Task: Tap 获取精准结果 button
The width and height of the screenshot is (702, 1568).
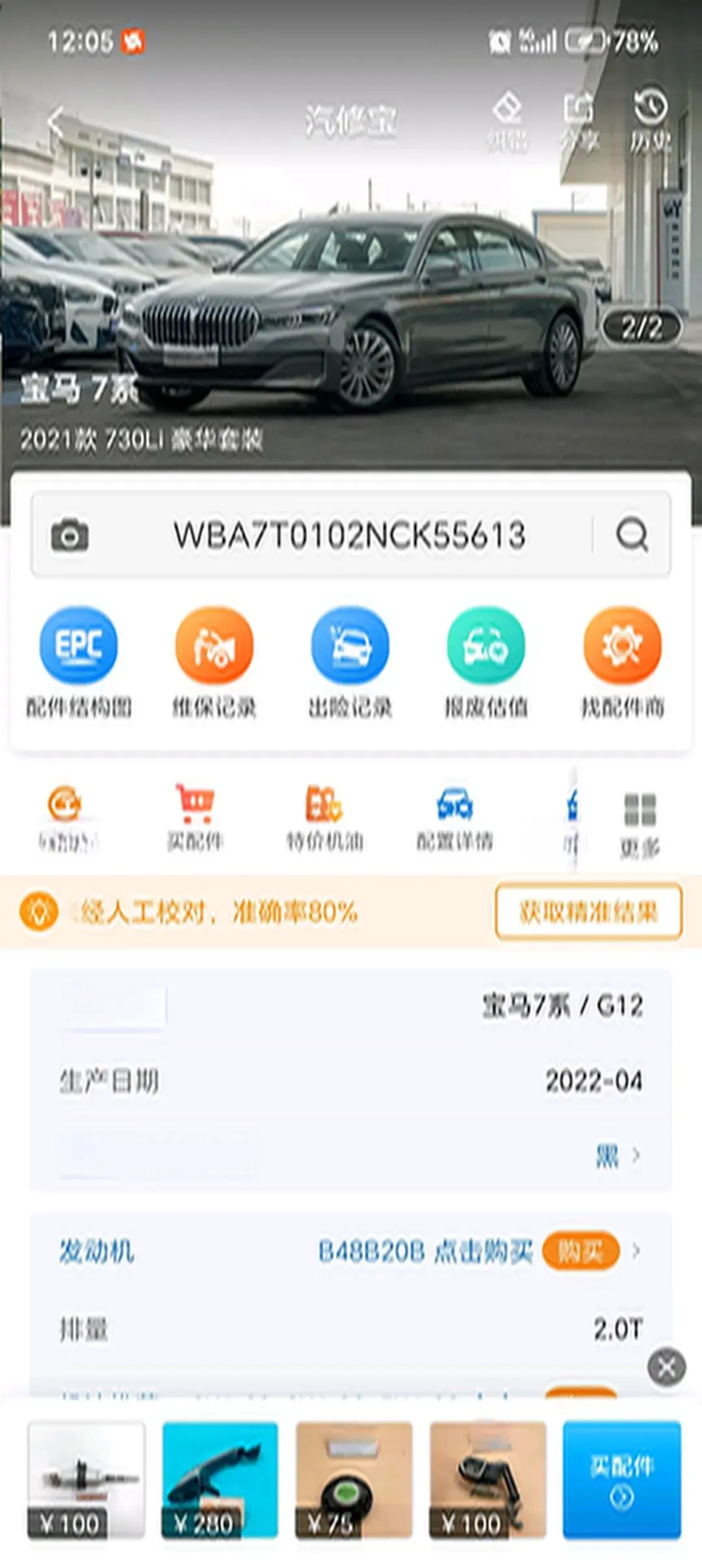Action: (588, 911)
